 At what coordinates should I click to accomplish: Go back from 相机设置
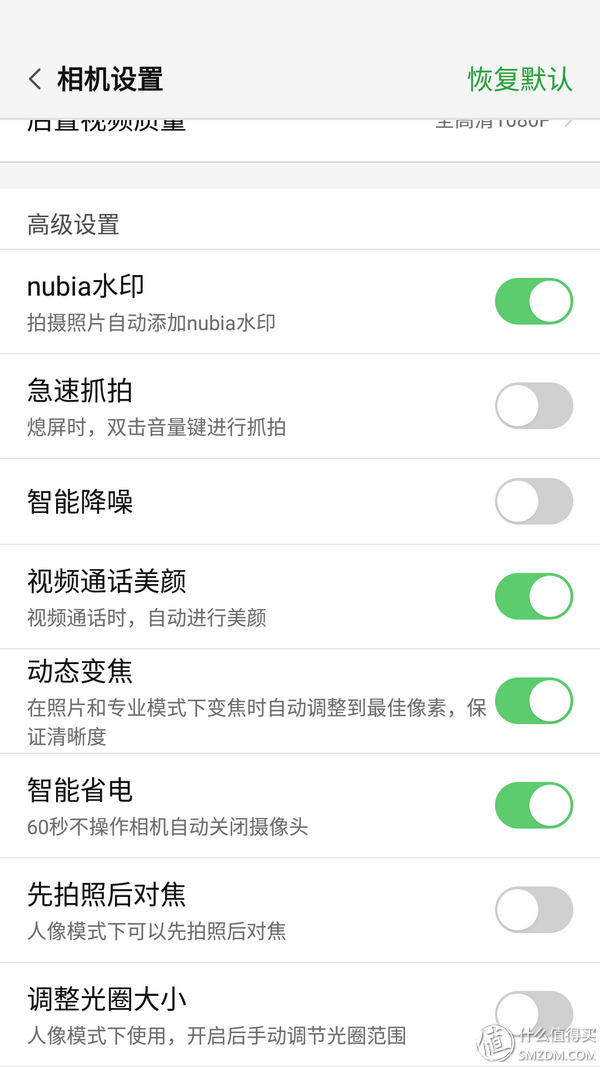(x=35, y=79)
